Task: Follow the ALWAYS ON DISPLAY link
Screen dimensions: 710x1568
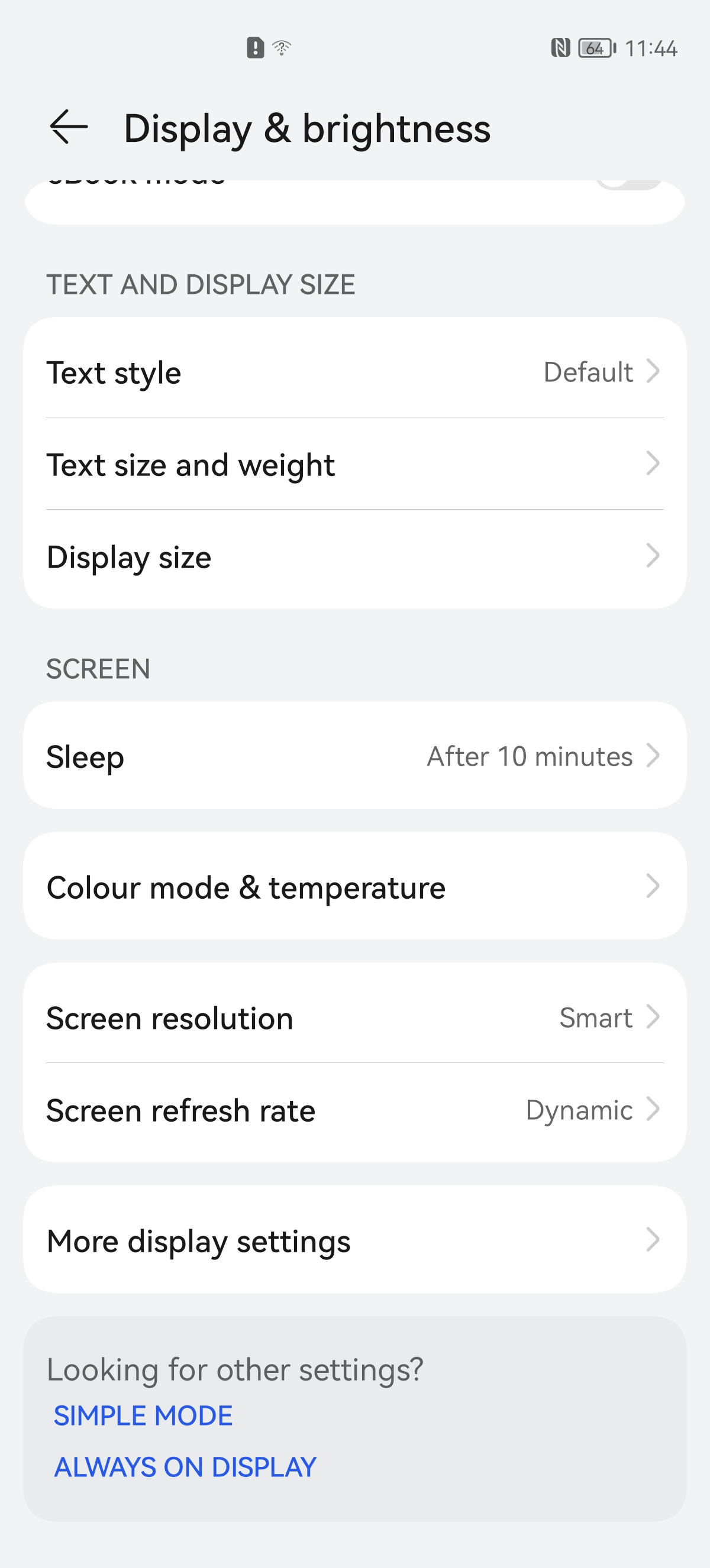Action: click(x=185, y=1467)
